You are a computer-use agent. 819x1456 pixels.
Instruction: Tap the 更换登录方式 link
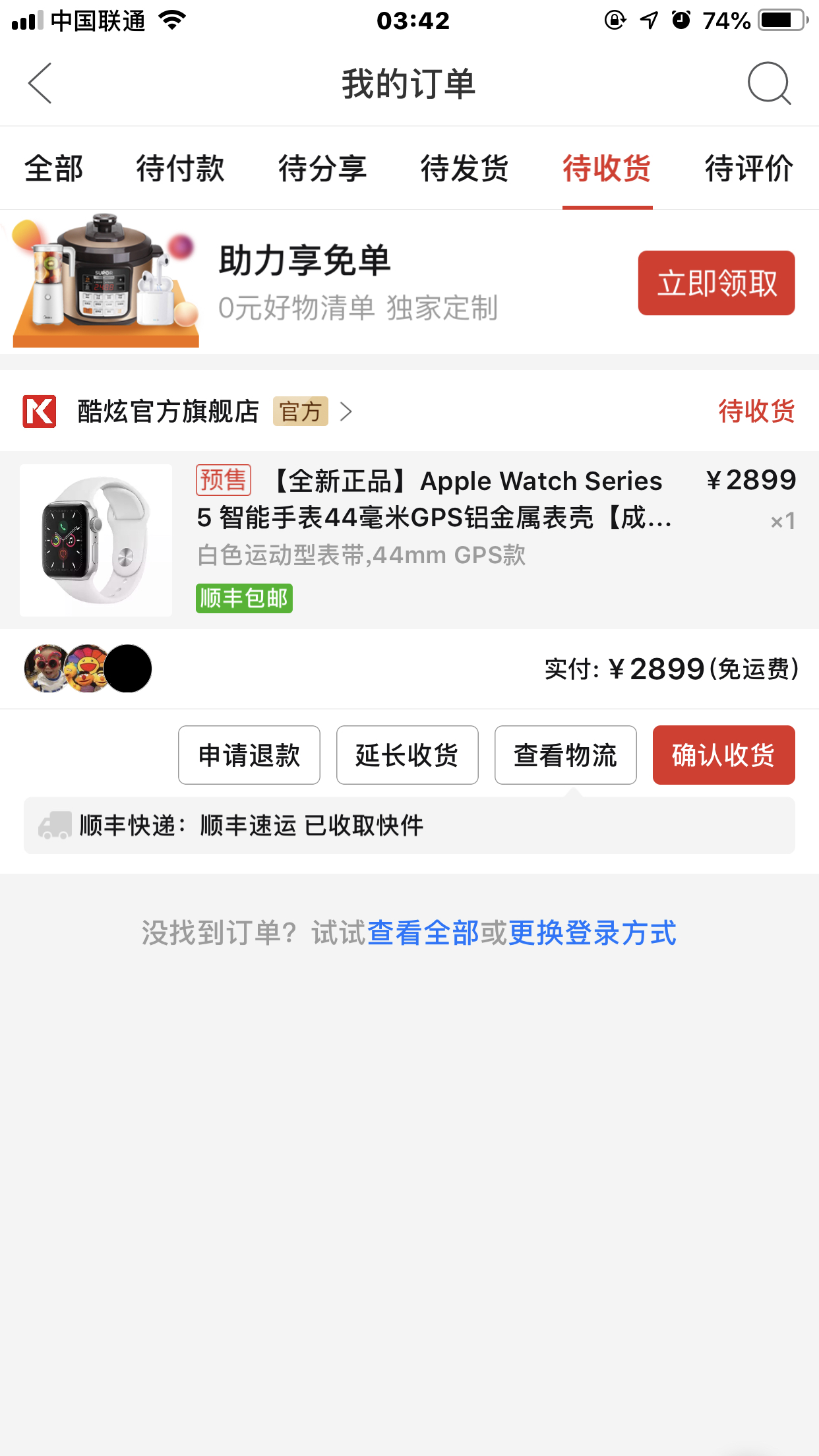point(592,933)
